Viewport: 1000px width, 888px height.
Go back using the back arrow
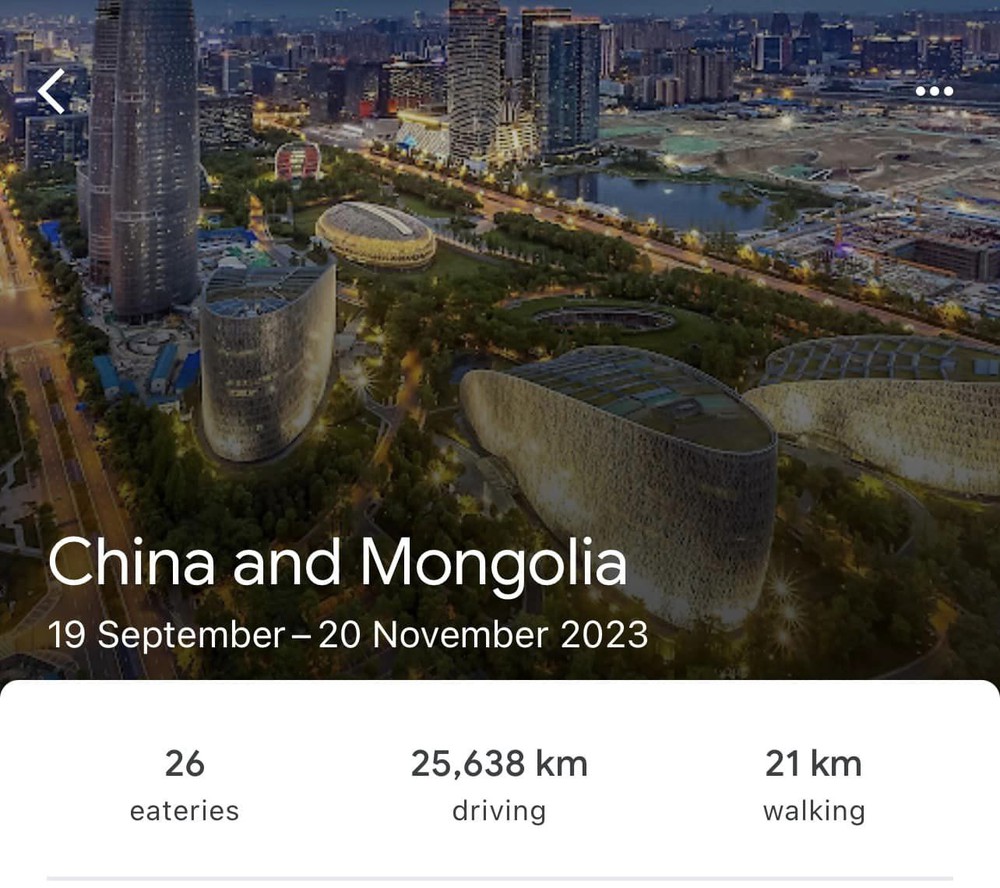tap(52, 92)
